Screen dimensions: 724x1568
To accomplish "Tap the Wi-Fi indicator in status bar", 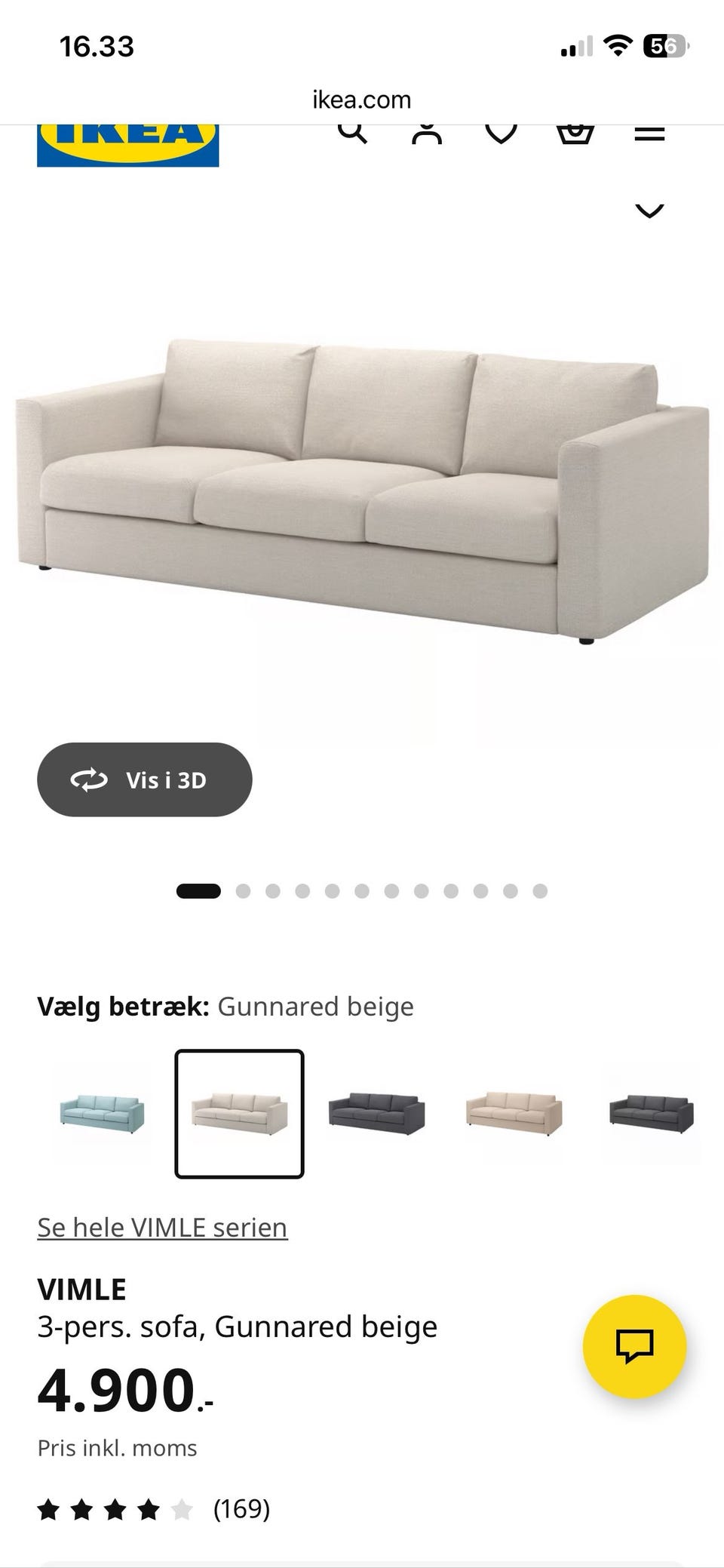I will click(x=617, y=45).
